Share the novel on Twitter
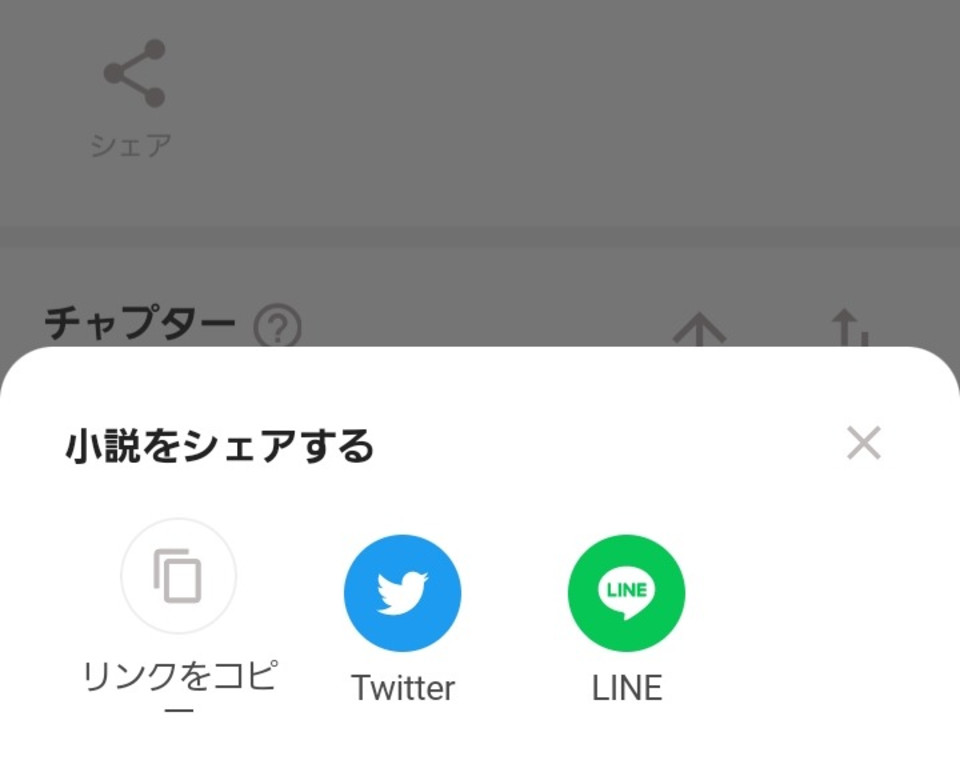 (x=402, y=593)
